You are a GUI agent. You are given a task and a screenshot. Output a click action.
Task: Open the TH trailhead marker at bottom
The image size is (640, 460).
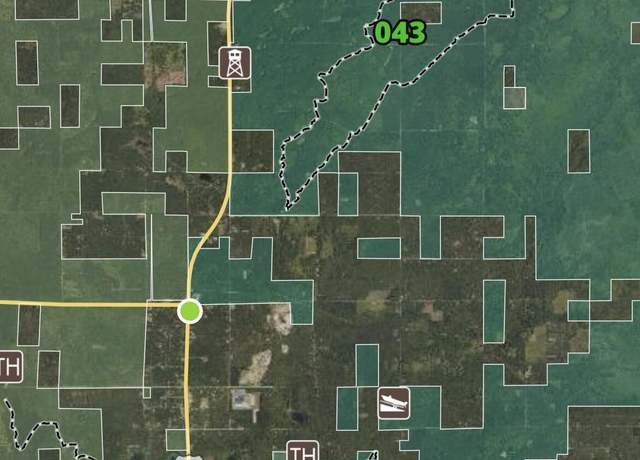click(x=302, y=451)
